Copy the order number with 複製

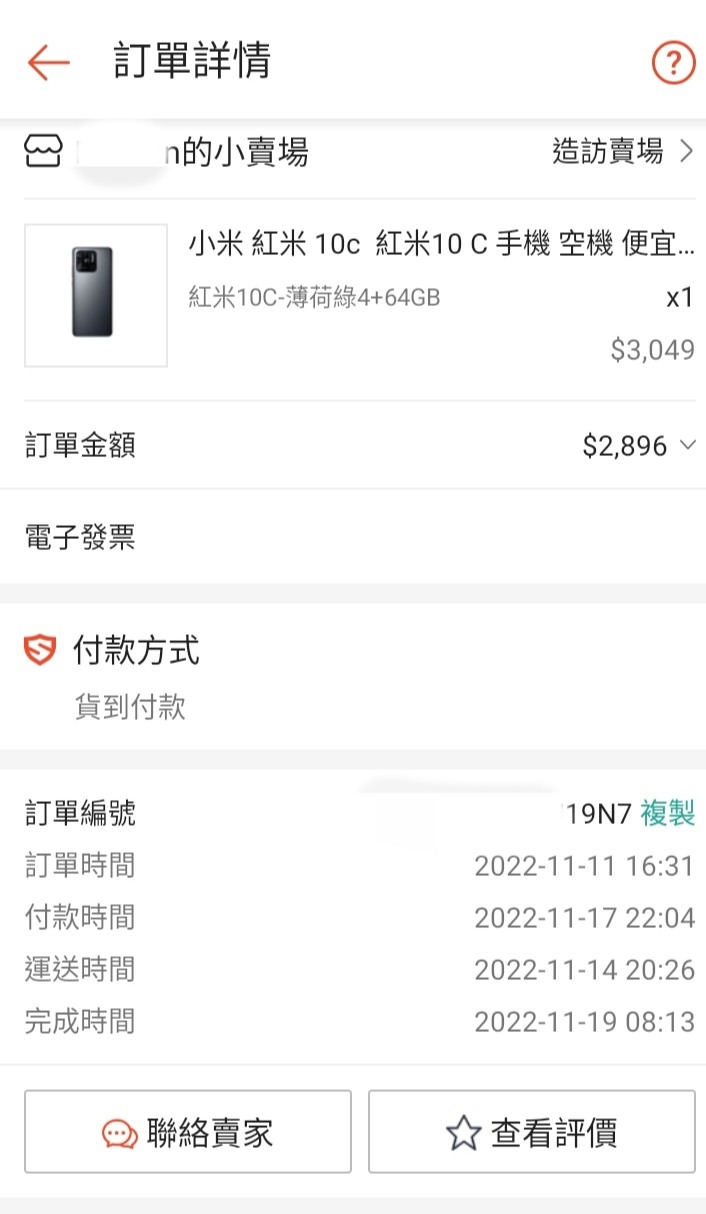(667, 814)
